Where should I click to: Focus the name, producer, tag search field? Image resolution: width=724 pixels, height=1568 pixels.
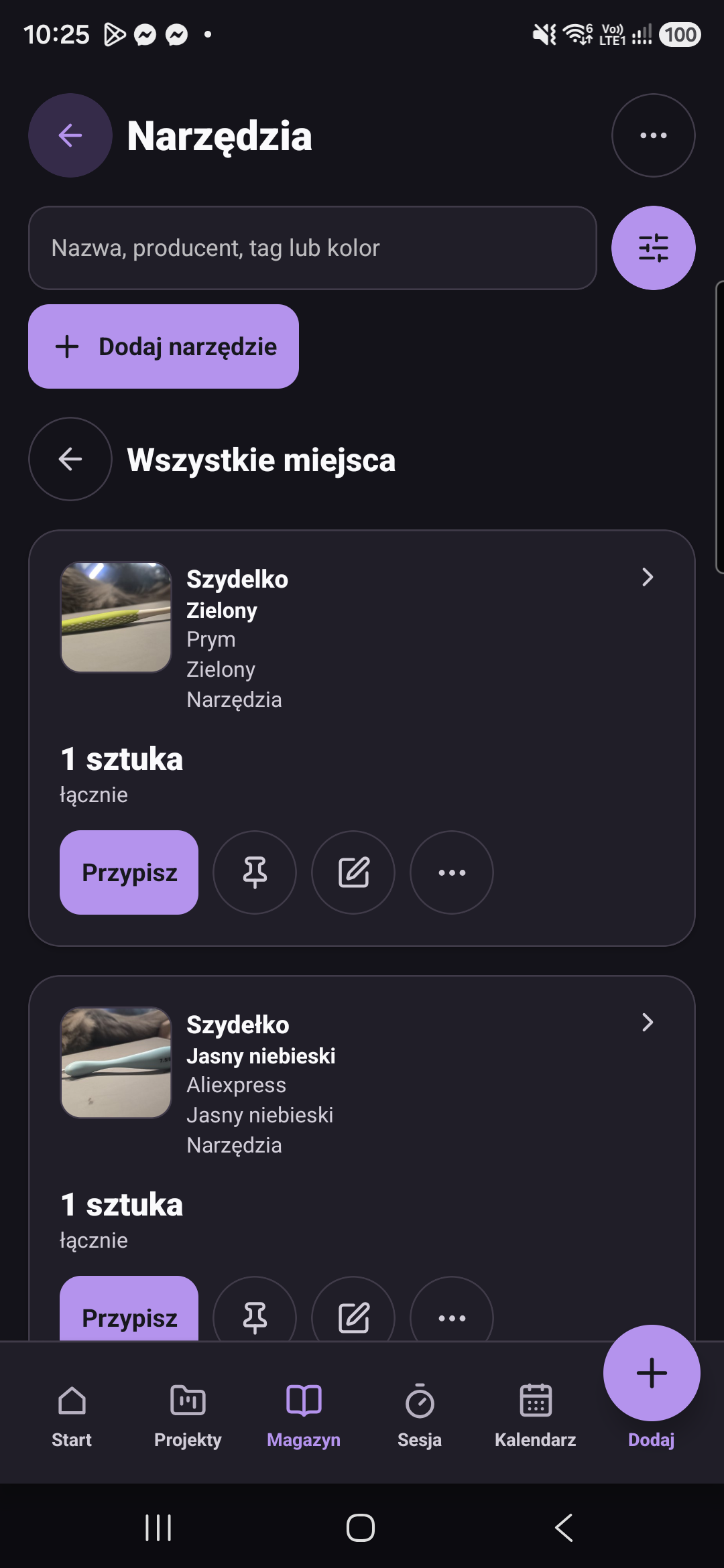(312, 248)
